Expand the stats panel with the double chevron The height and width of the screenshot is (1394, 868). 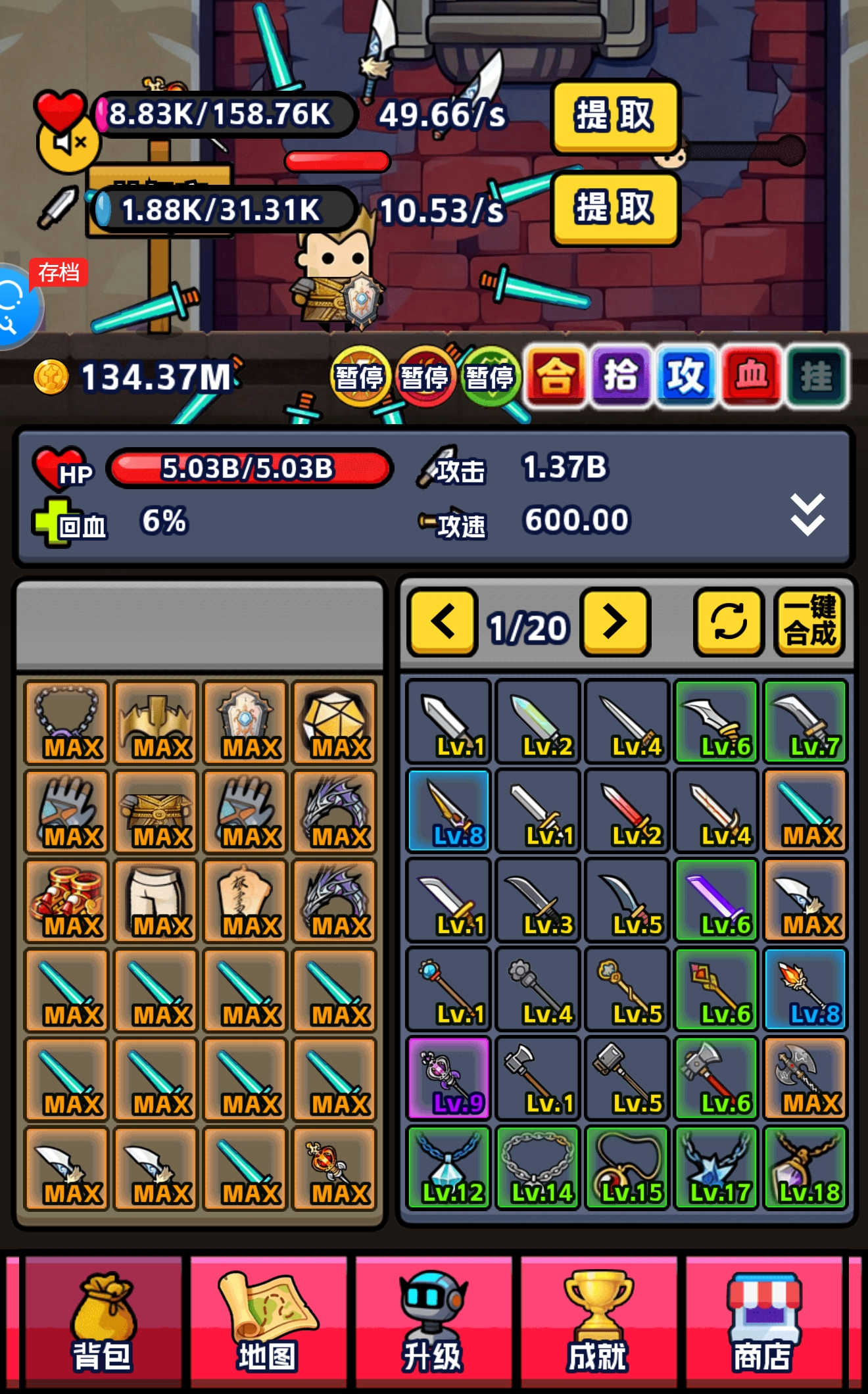pyautogui.click(x=808, y=514)
